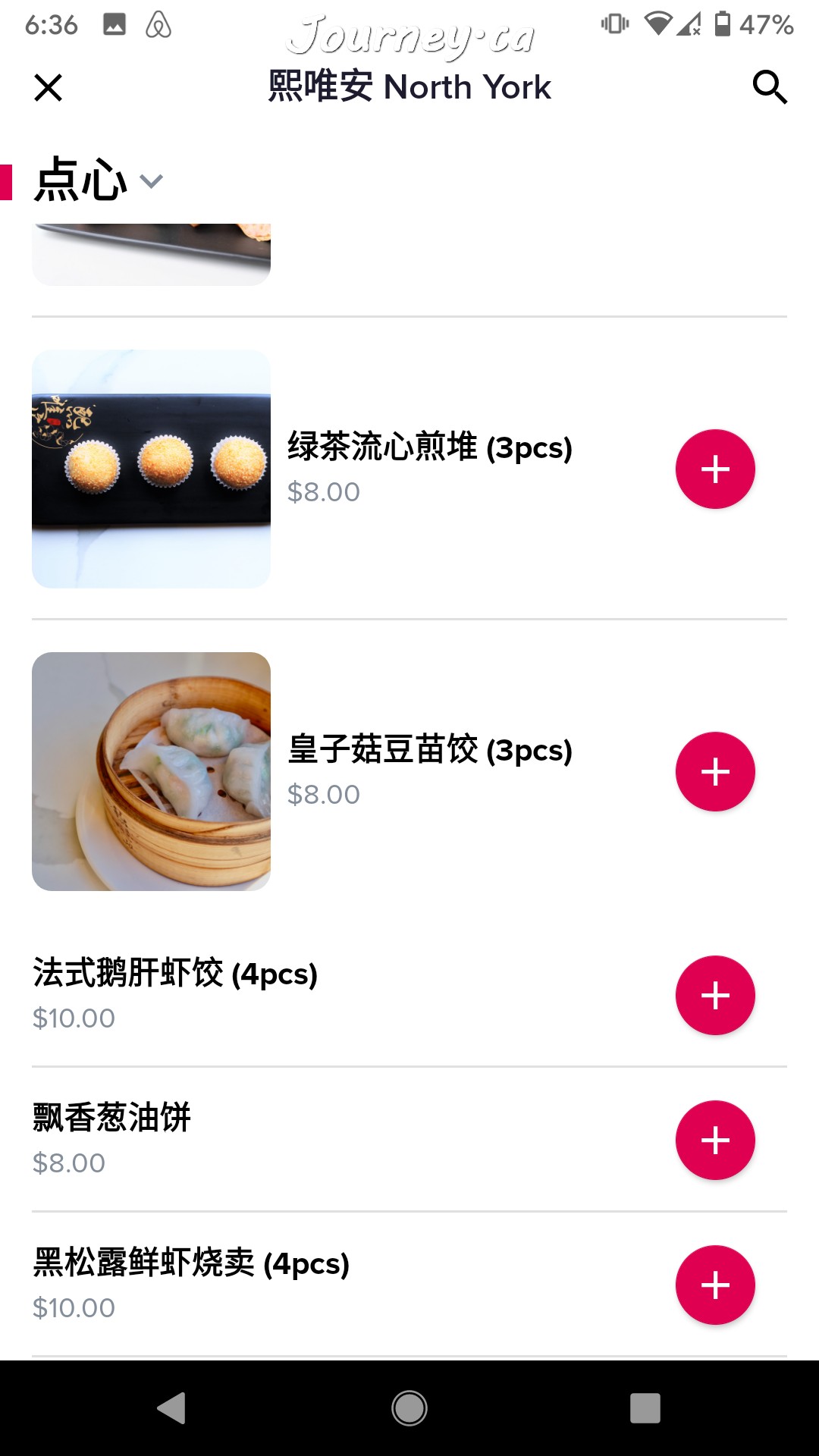
Task: Add 法式鹅肝虾饺 (4pcs) to order
Action: 715,996
